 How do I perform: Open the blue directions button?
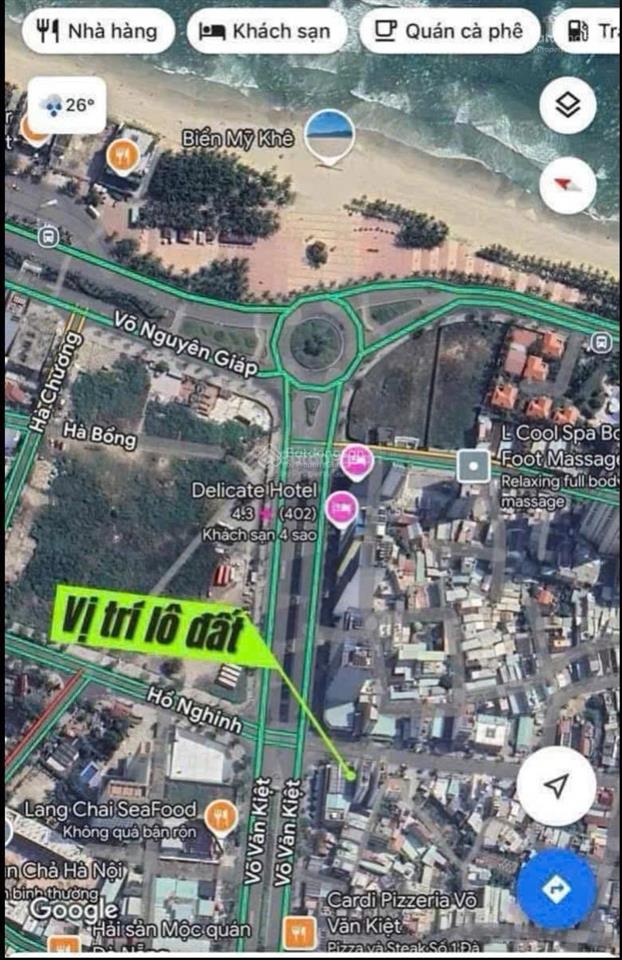[x=556, y=888]
